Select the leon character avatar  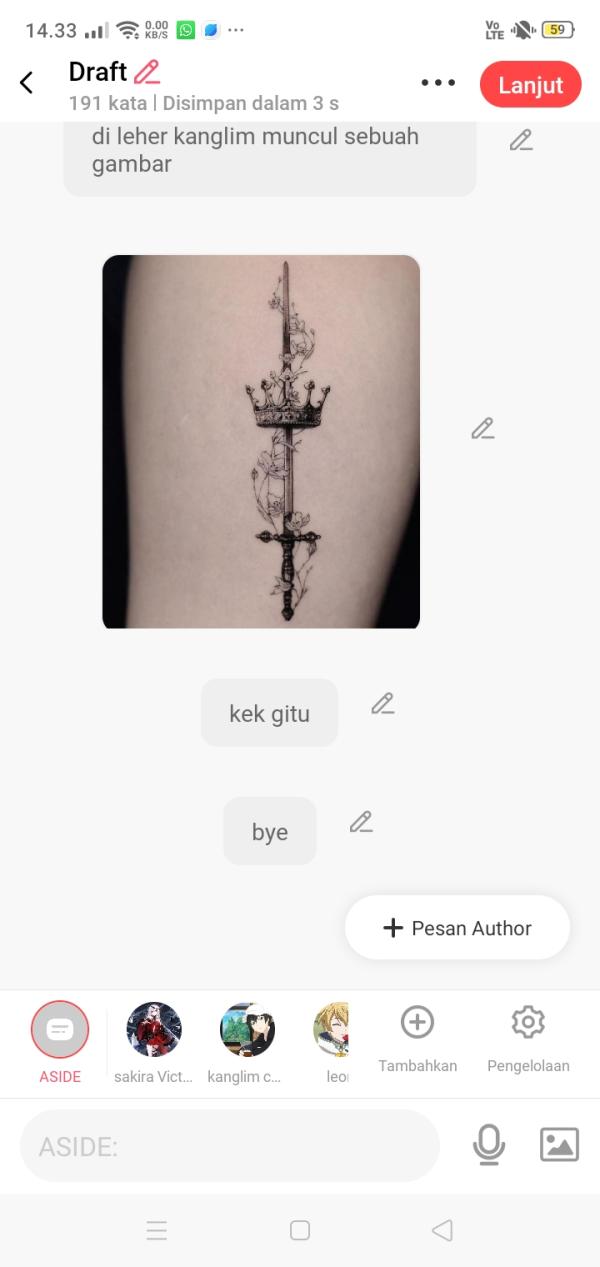point(331,1030)
